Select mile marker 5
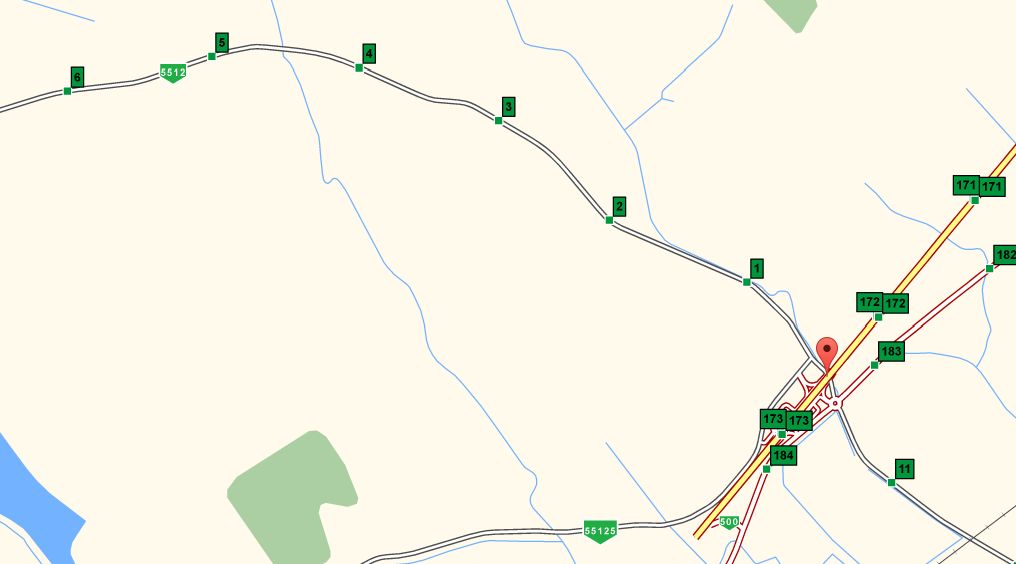 coord(221,42)
